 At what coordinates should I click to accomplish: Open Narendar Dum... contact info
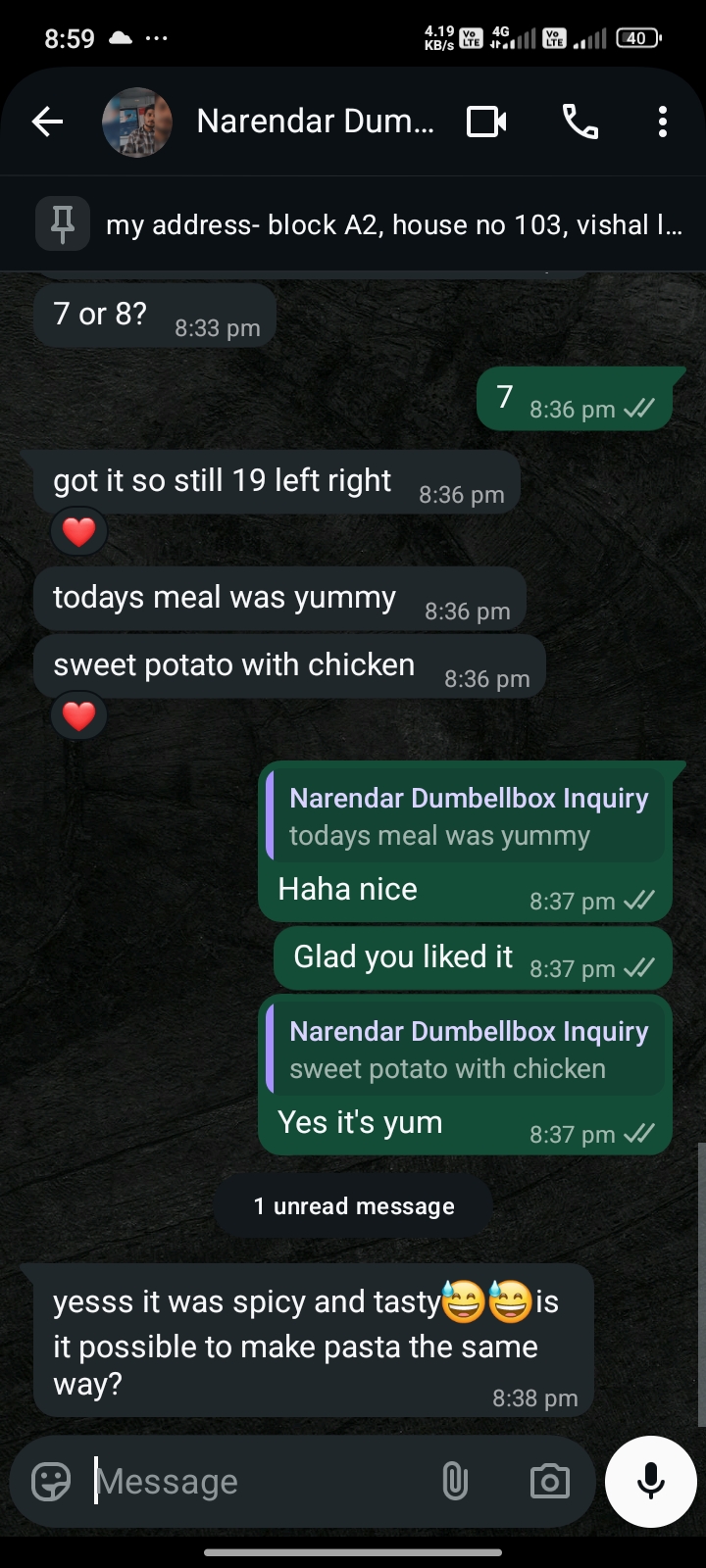315,122
